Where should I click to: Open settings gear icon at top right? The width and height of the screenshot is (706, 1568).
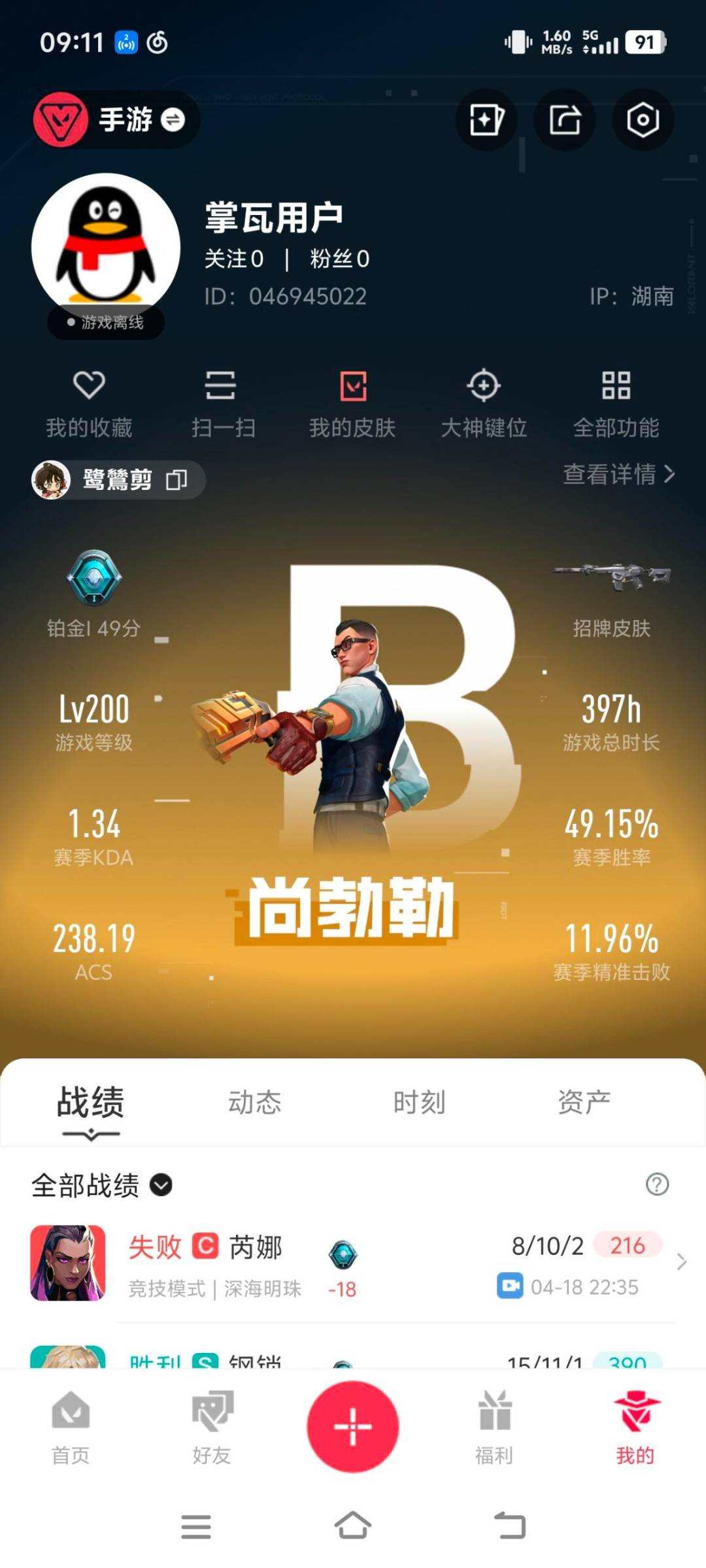(x=642, y=120)
